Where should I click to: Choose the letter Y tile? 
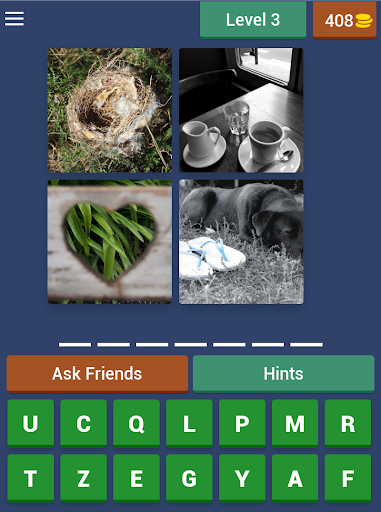242,478
